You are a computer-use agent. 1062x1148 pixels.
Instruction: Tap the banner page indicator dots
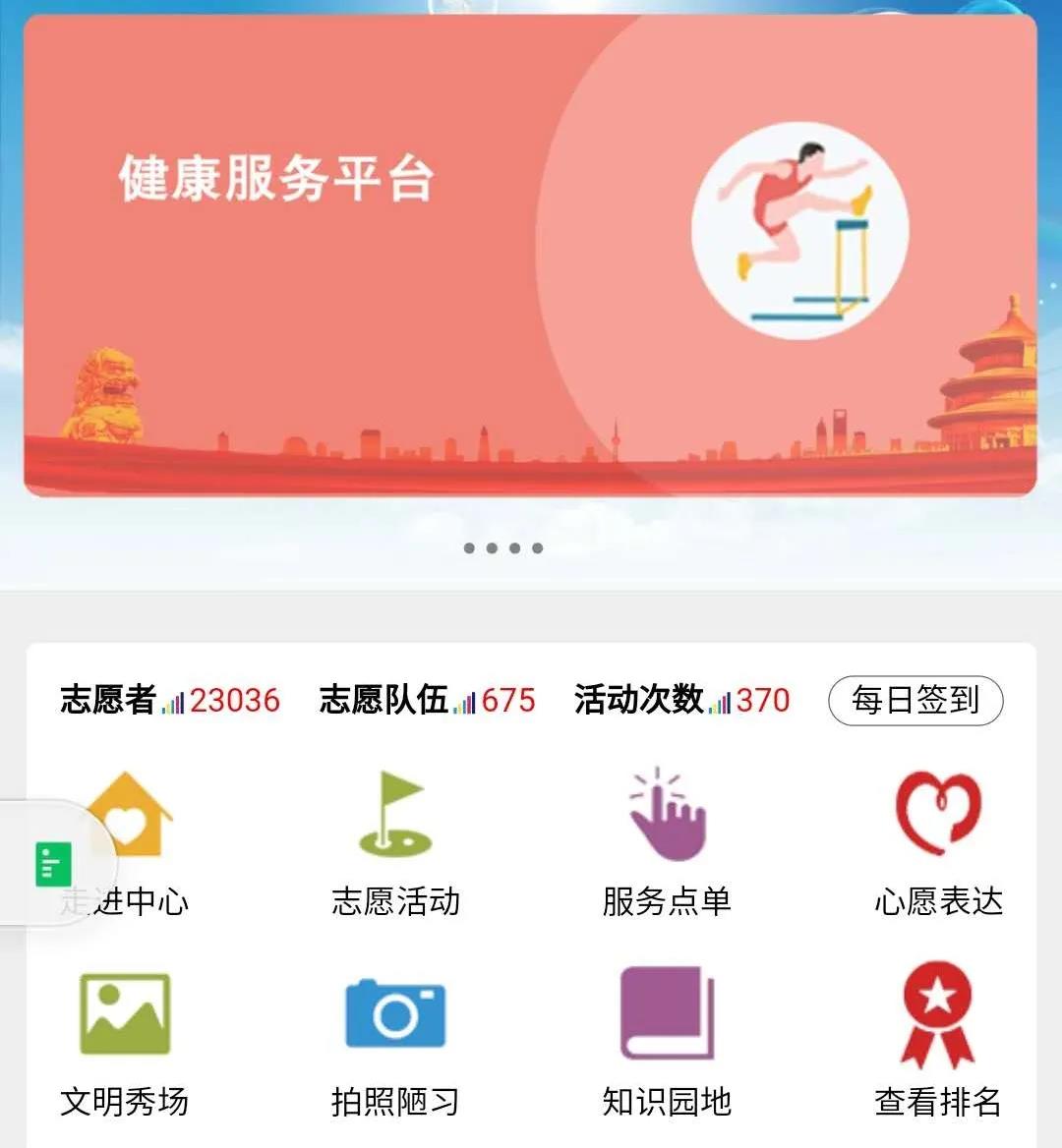pyautogui.click(x=503, y=548)
